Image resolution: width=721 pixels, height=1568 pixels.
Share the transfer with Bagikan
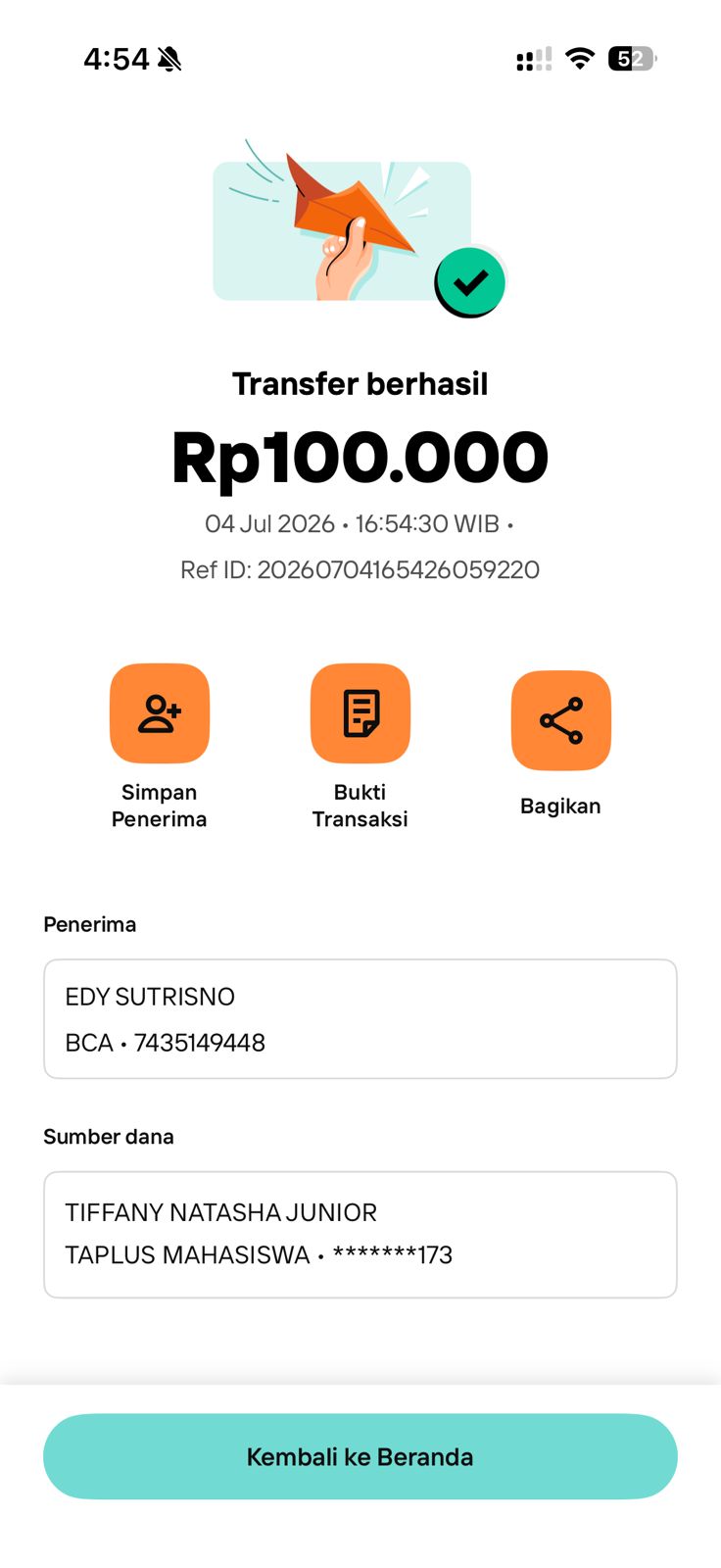click(x=561, y=720)
